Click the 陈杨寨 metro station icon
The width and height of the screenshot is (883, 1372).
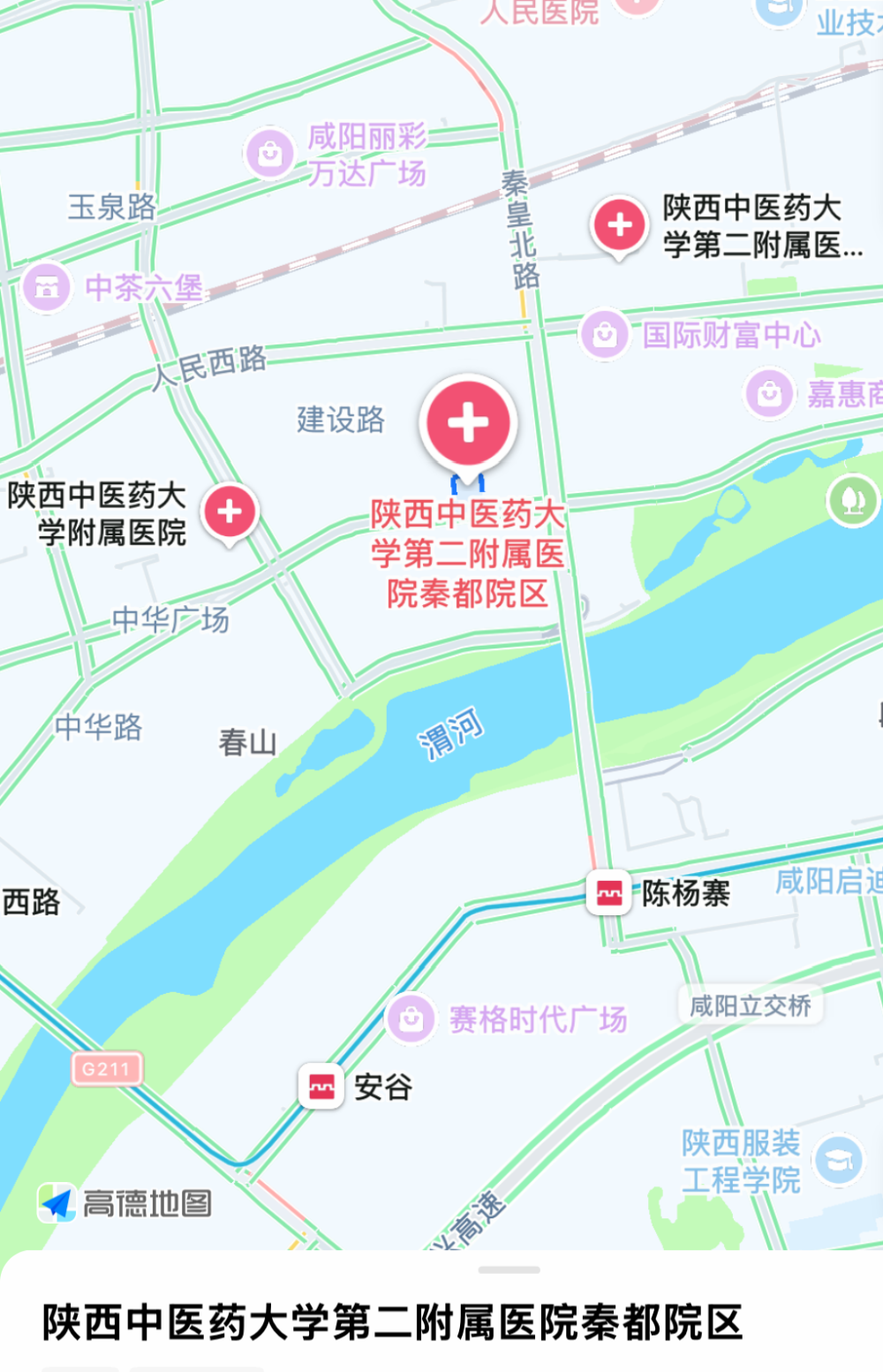608,895
